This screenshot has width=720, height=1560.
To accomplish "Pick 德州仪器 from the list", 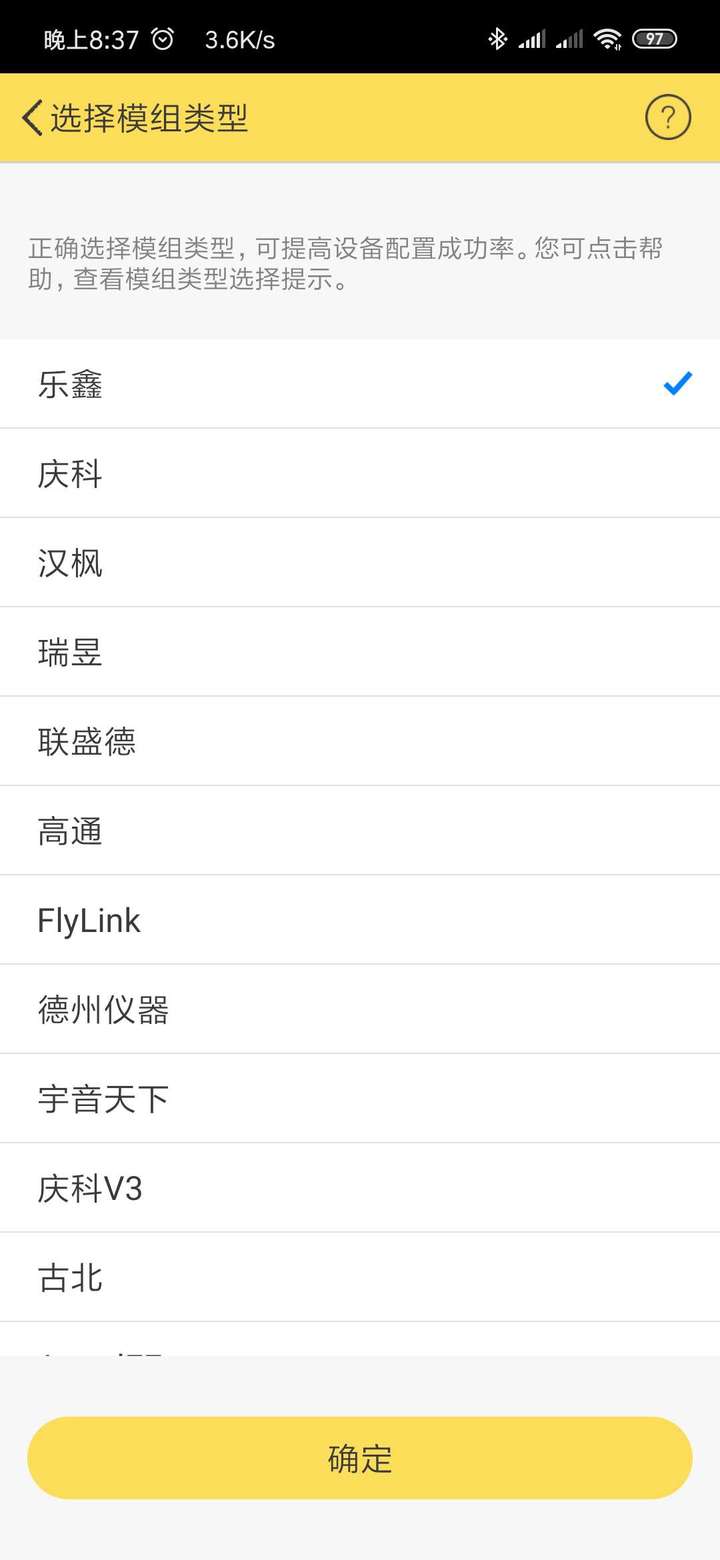I will (x=360, y=1009).
